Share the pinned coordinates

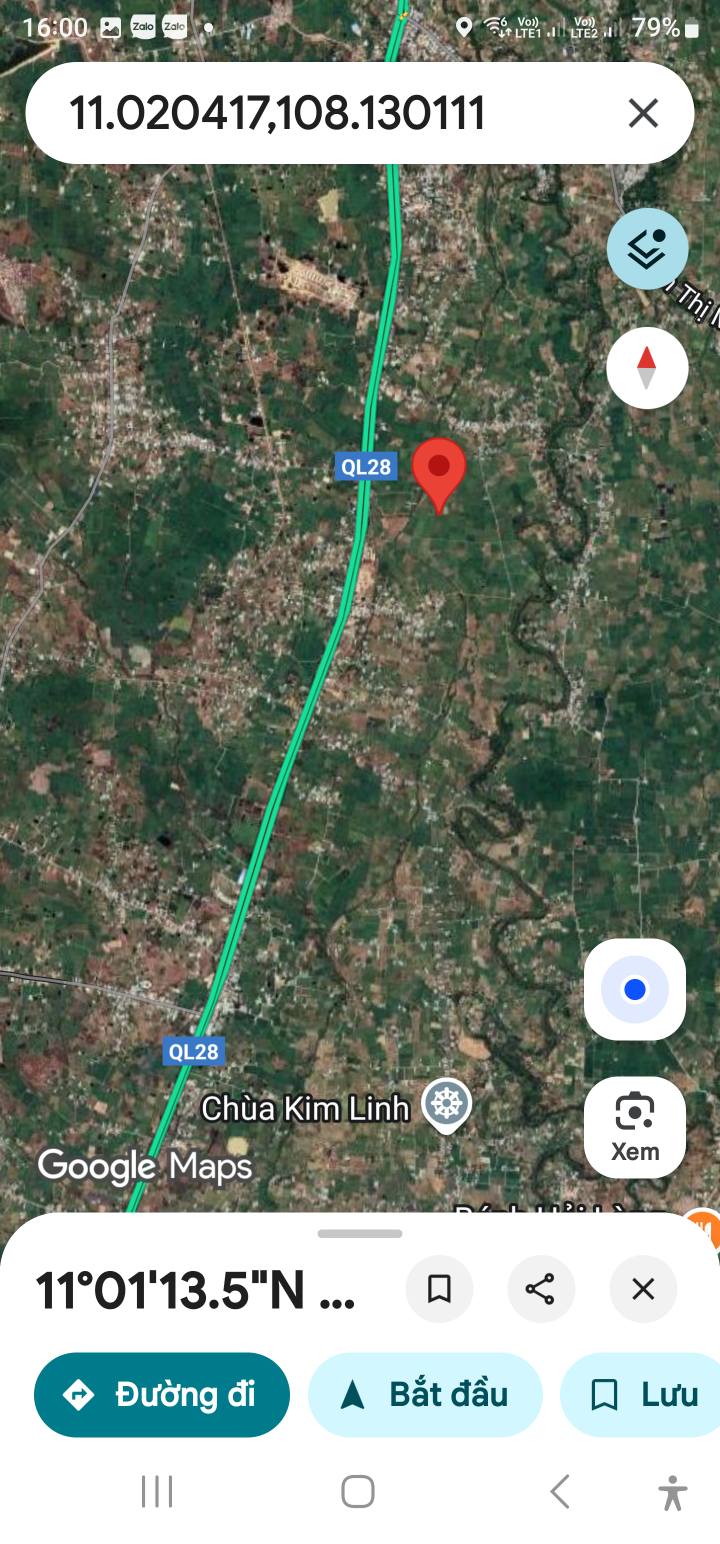point(540,1289)
